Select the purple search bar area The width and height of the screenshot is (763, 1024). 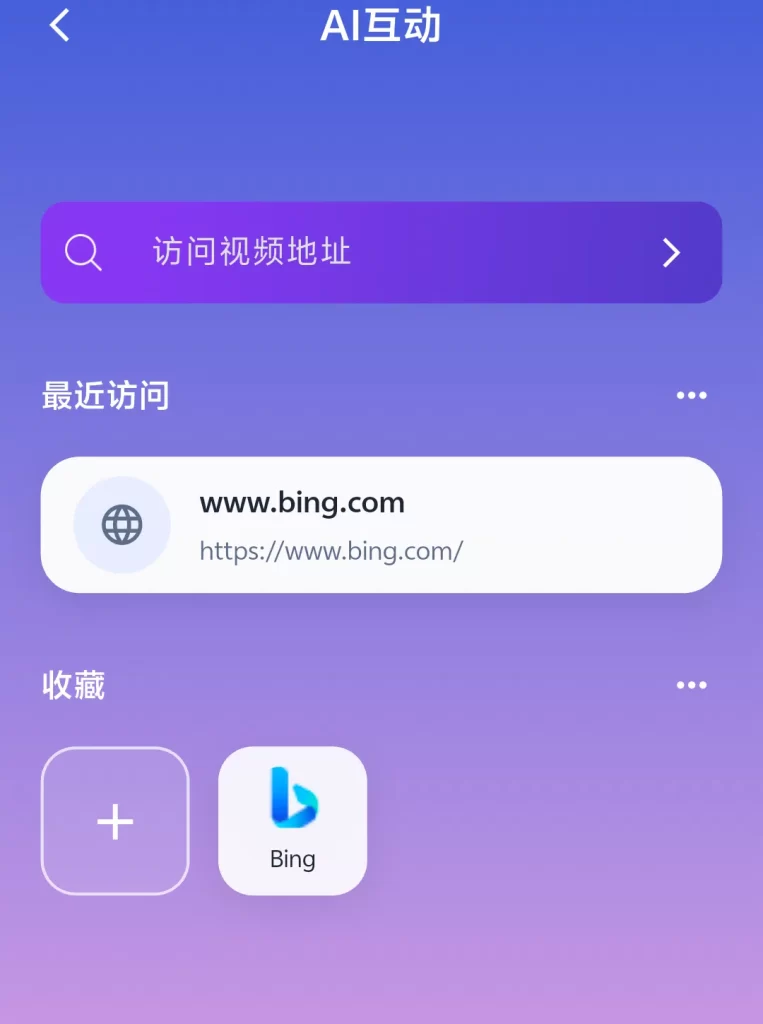coord(380,252)
